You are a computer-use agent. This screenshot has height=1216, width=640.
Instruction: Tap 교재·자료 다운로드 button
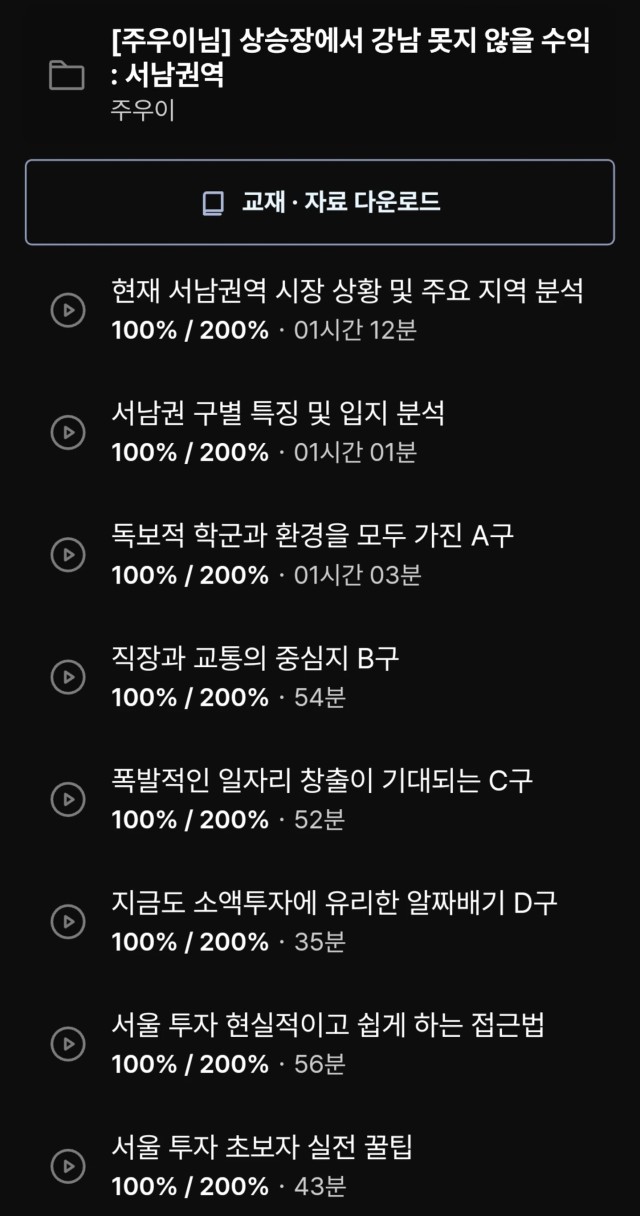320,202
